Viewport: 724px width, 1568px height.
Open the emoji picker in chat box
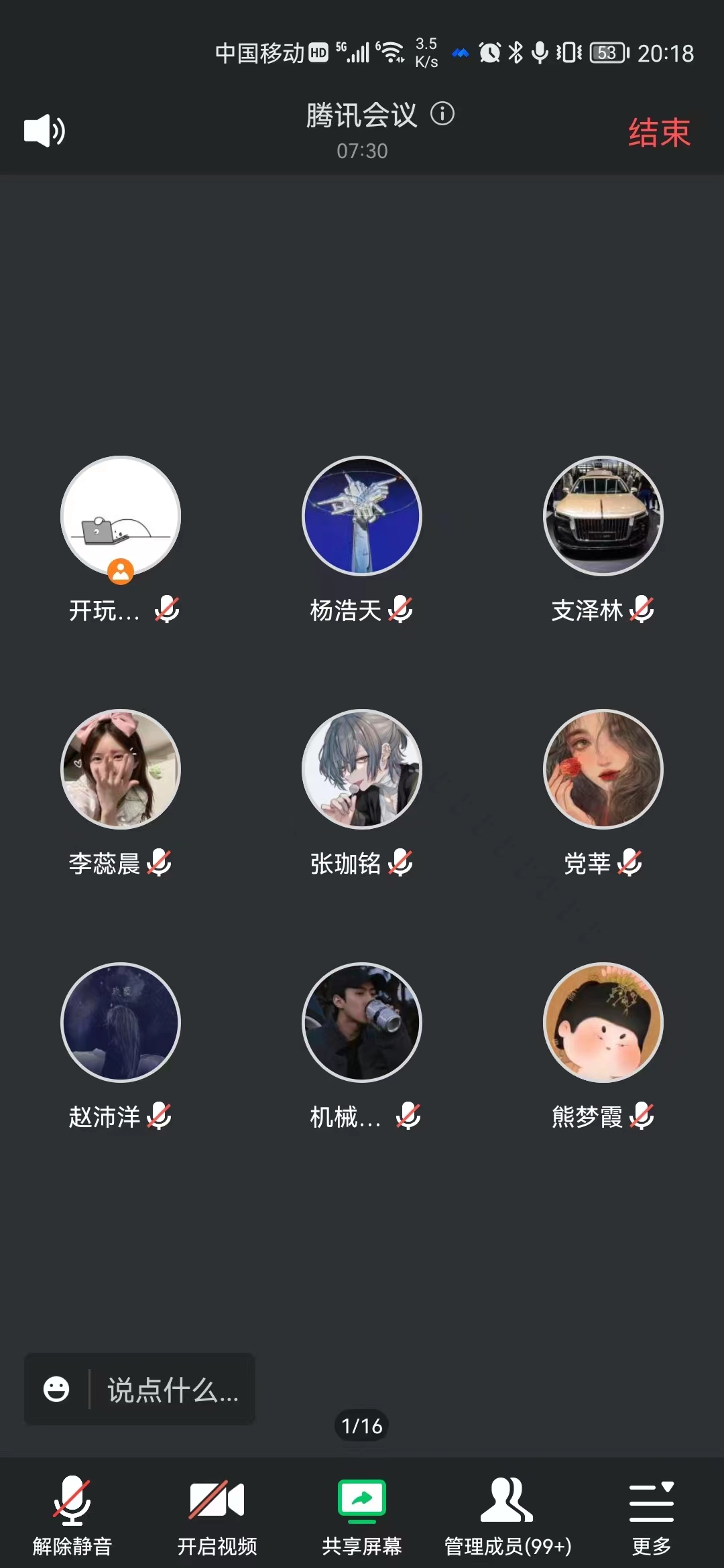click(56, 1389)
